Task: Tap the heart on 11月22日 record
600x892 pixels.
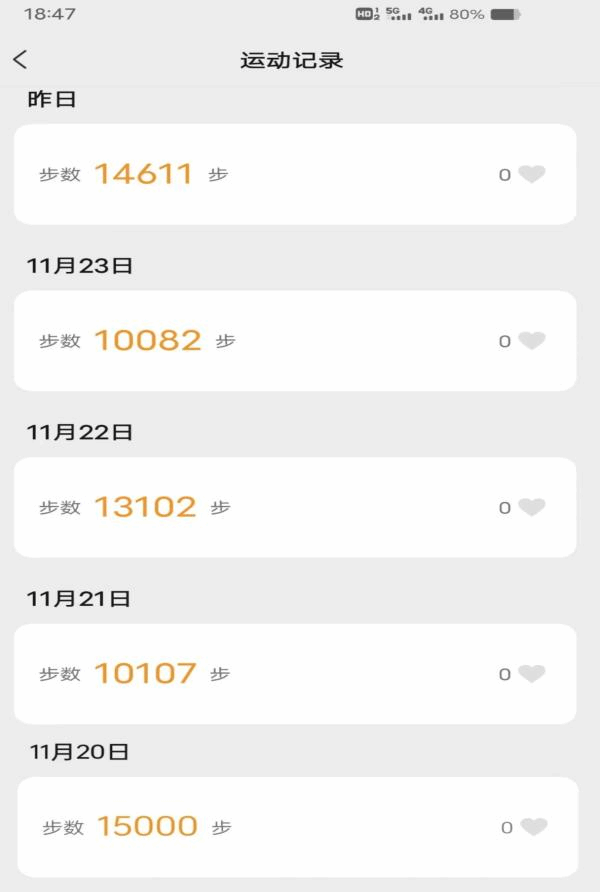Action: (532, 507)
